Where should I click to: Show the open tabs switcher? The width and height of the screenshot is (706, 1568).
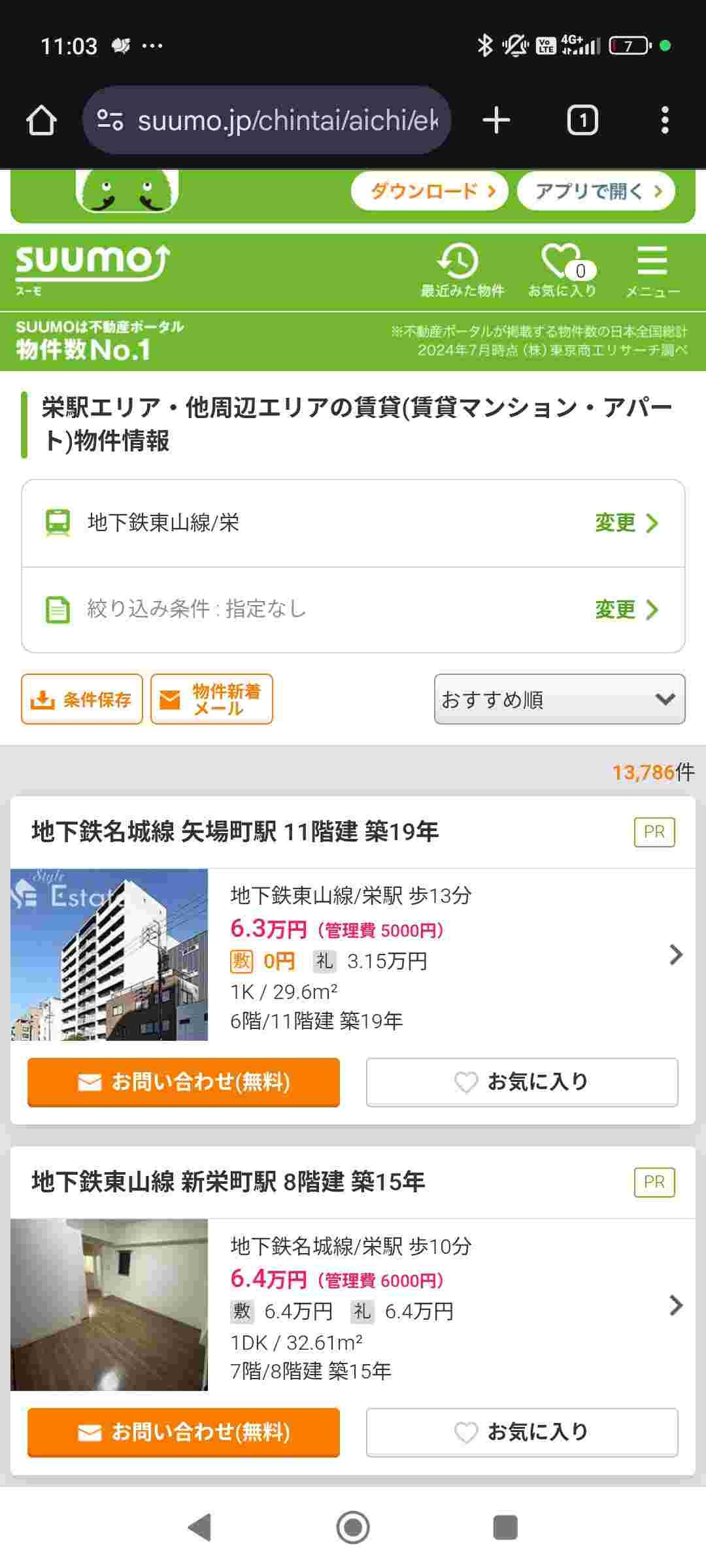click(582, 120)
